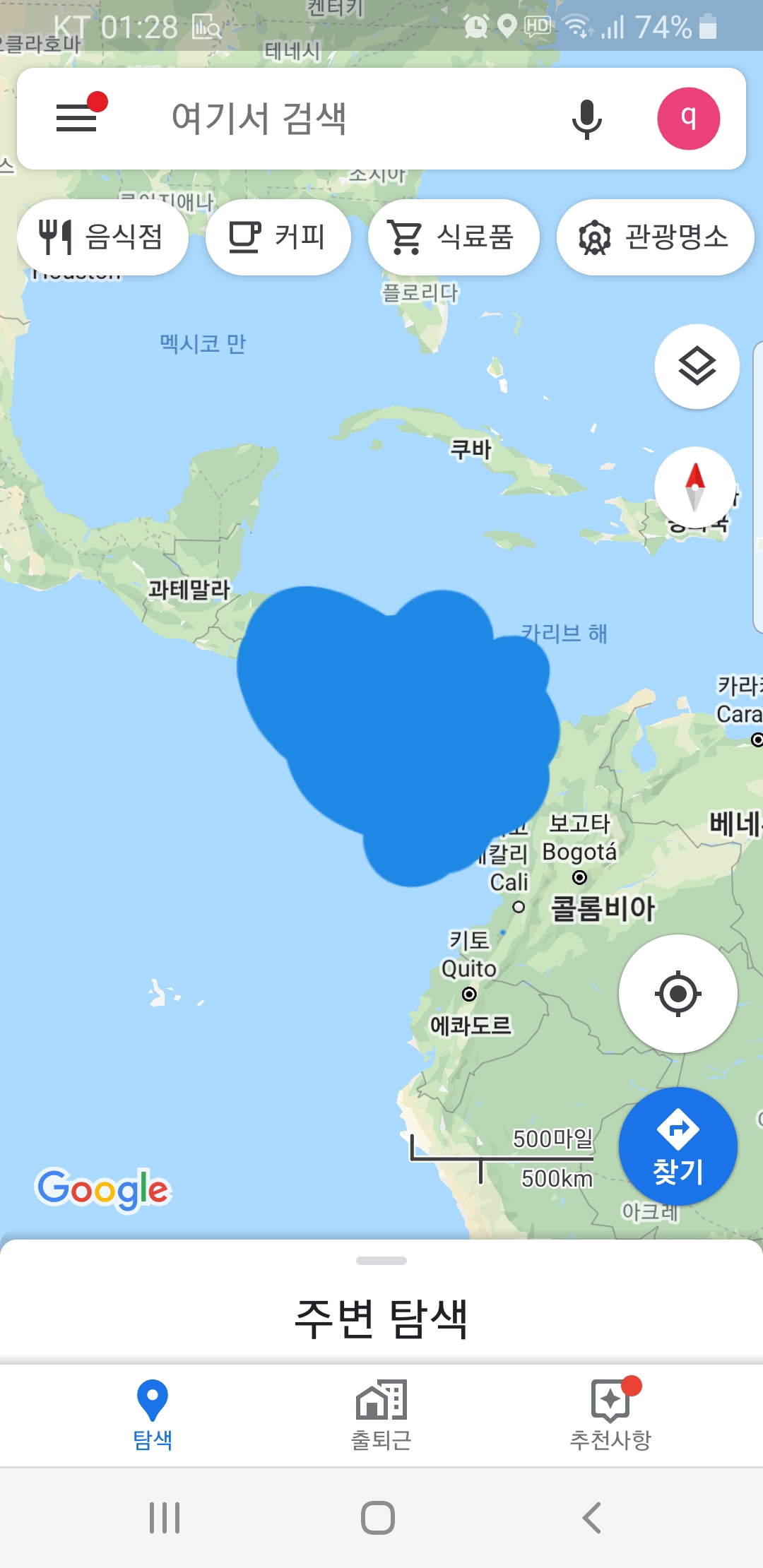763x1568 pixels.
Task: Reset map orientation with the compass
Action: coord(695,487)
